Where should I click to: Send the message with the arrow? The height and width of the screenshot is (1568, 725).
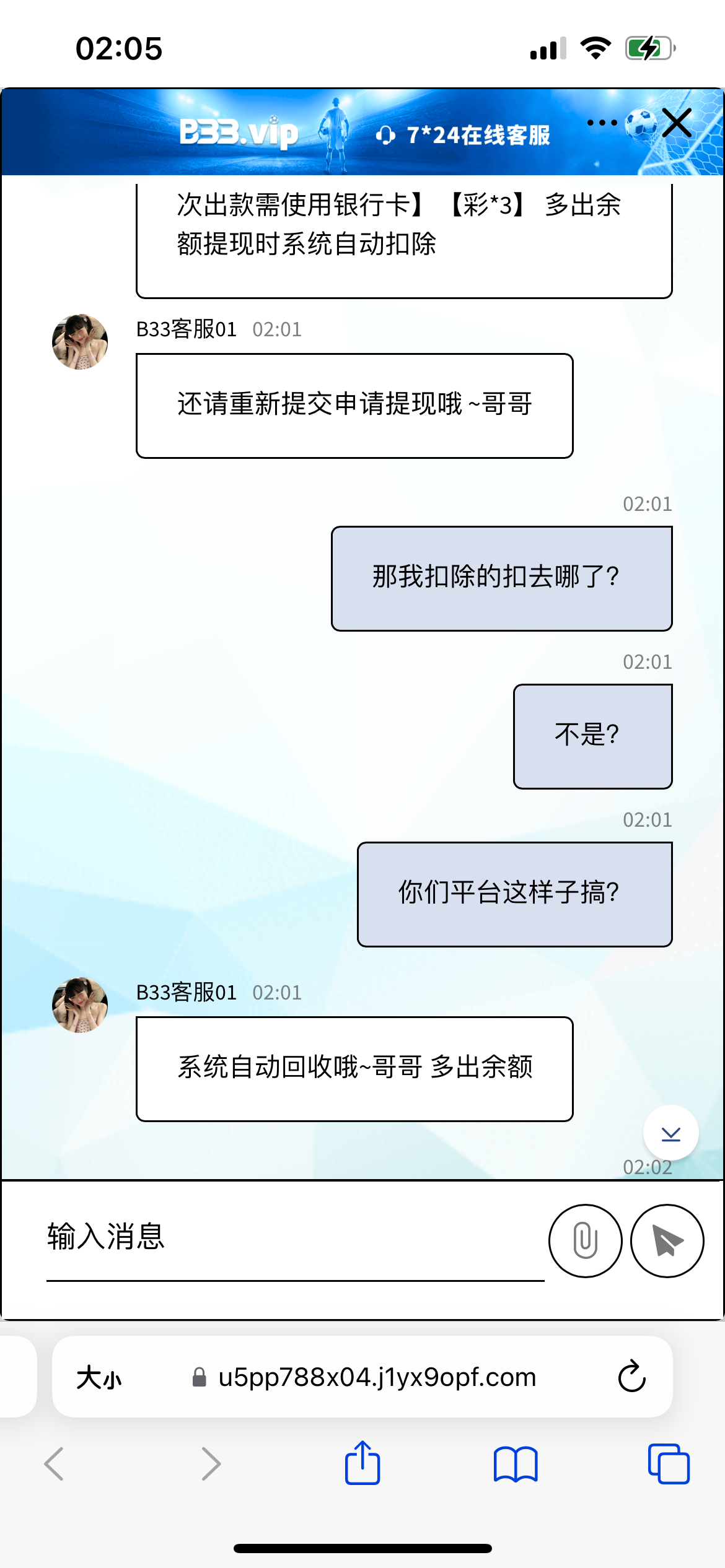667,1240
